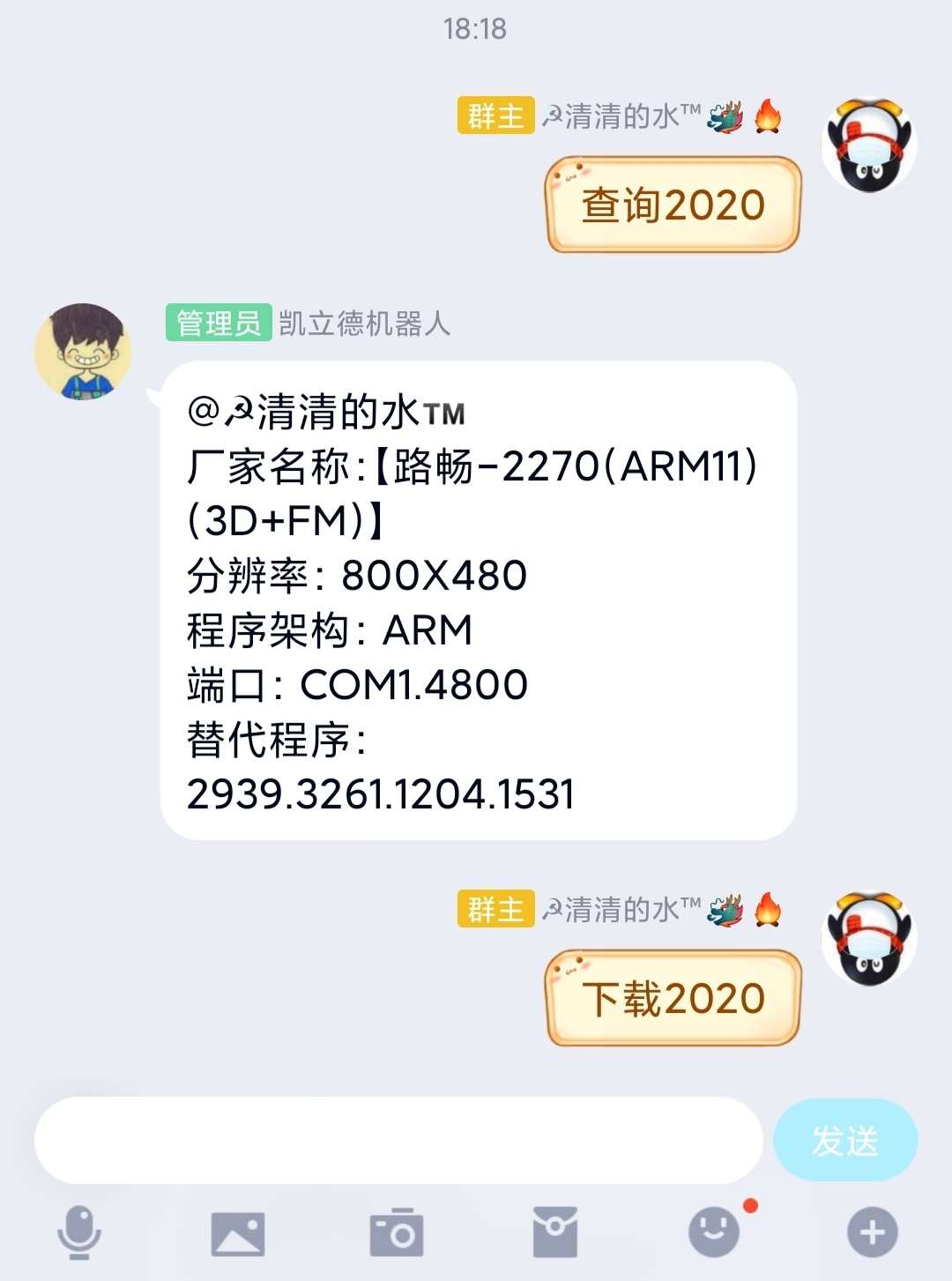Open the emoji smiley panel

click(x=714, y=1232)
